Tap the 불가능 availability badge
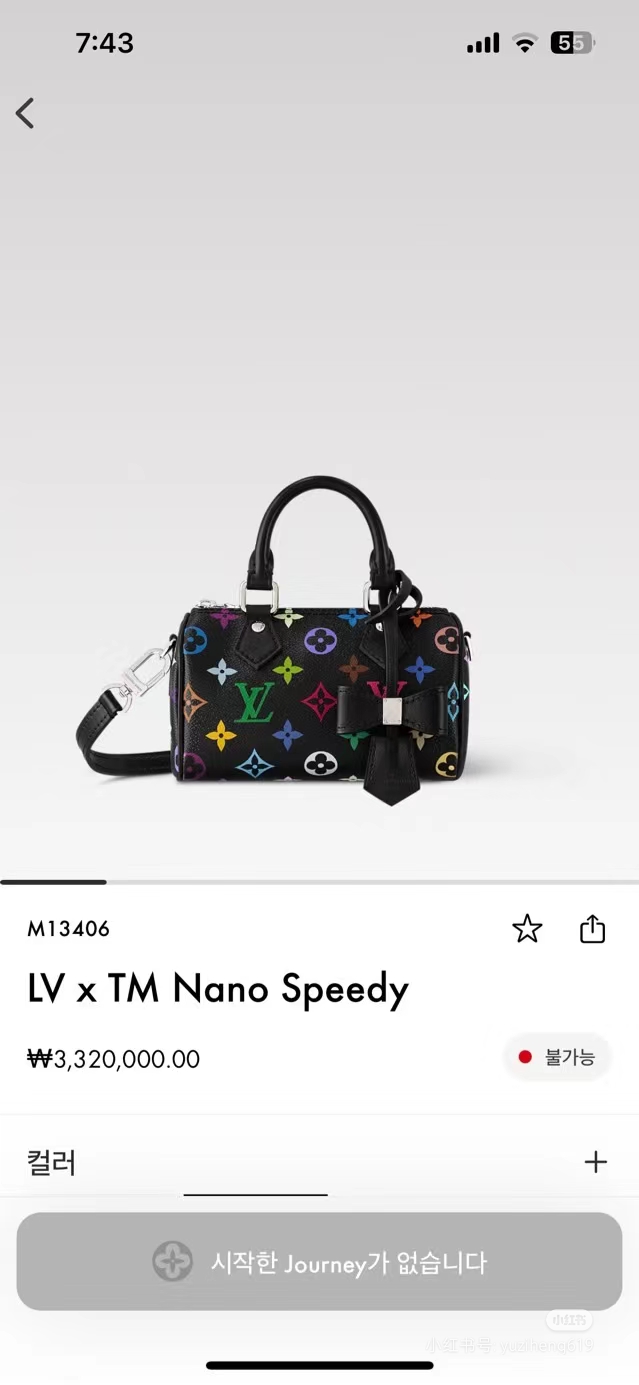Image resolution: width=639 pixels, height=1385 pixels. coord(557,1057)
